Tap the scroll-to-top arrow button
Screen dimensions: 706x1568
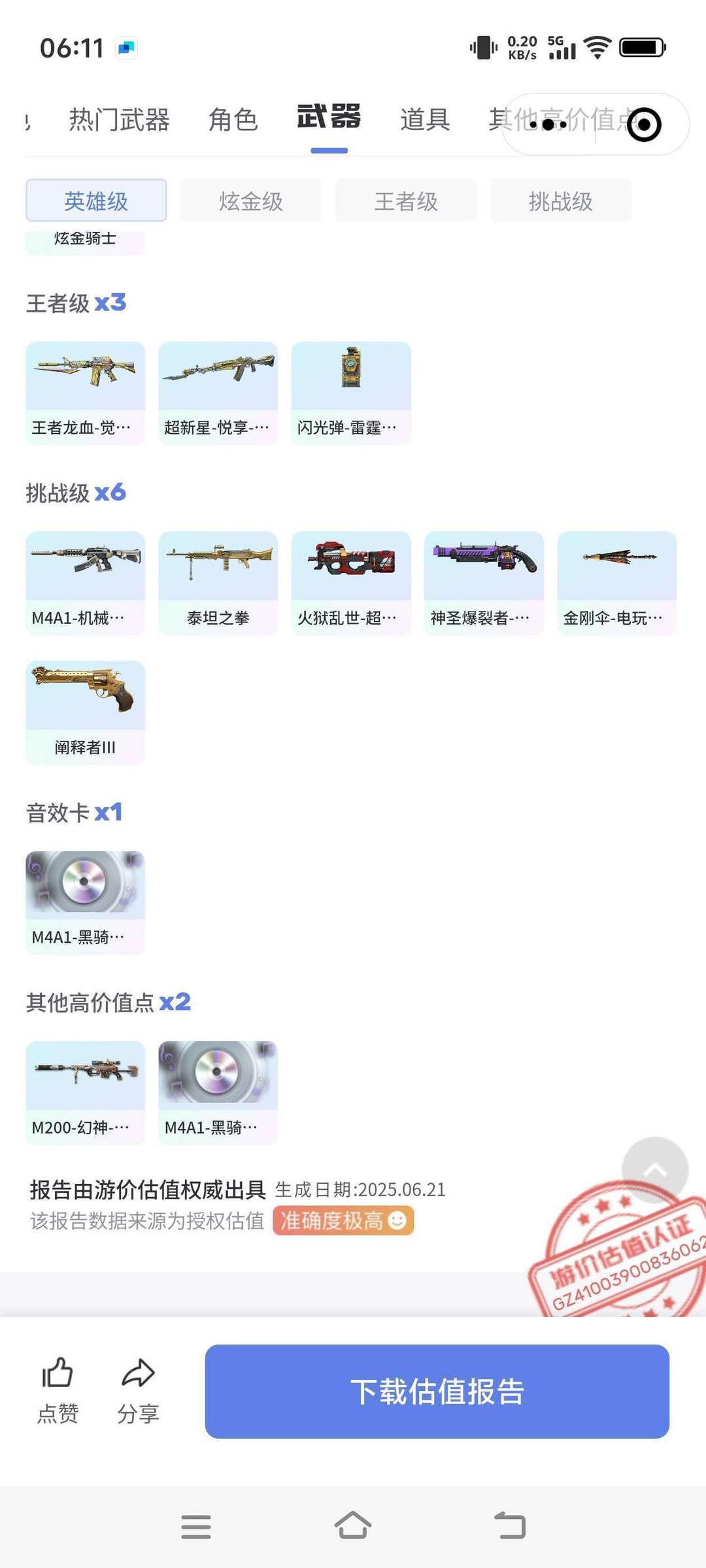click(655, 1170)
